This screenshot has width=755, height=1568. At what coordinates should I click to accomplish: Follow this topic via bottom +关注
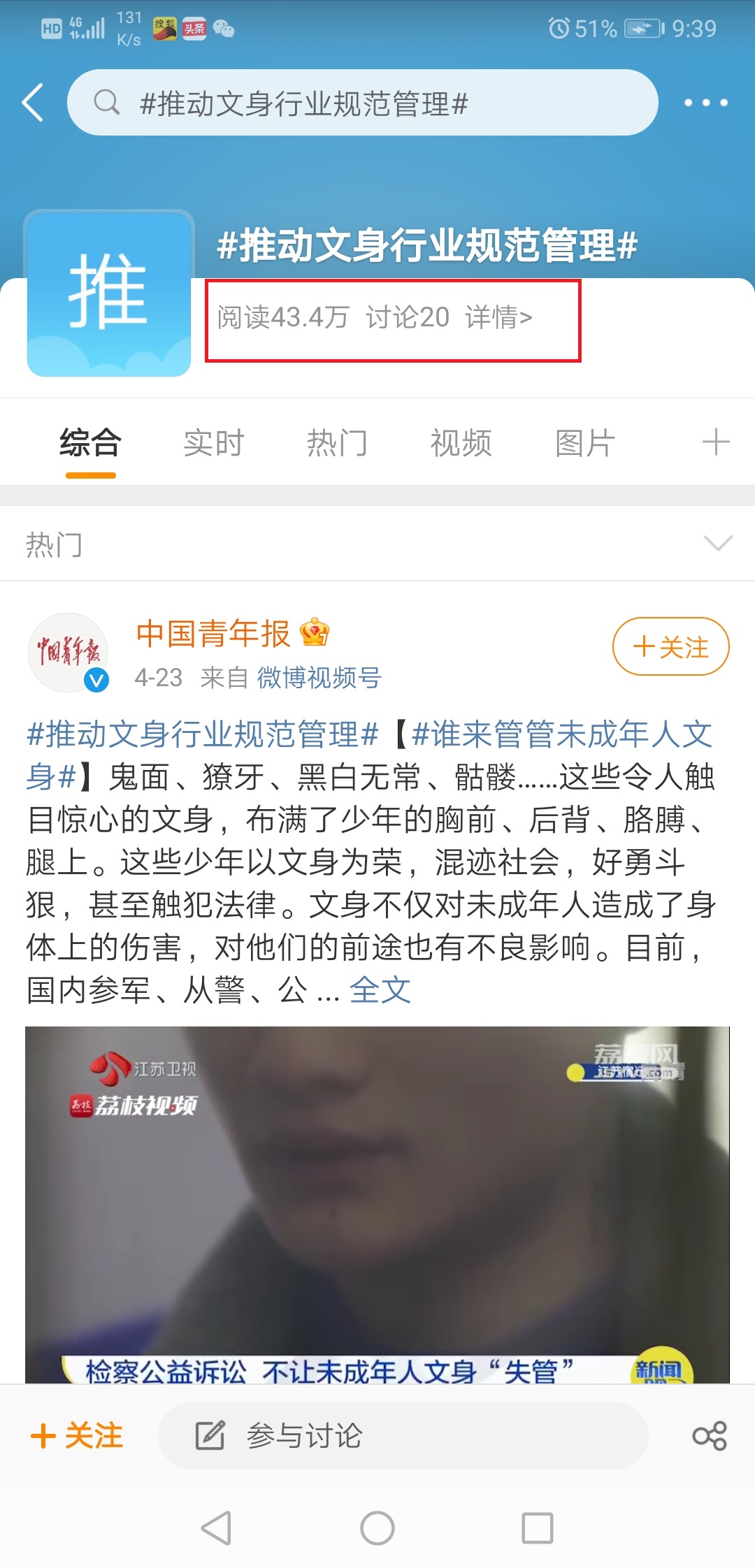(77, 1436)
